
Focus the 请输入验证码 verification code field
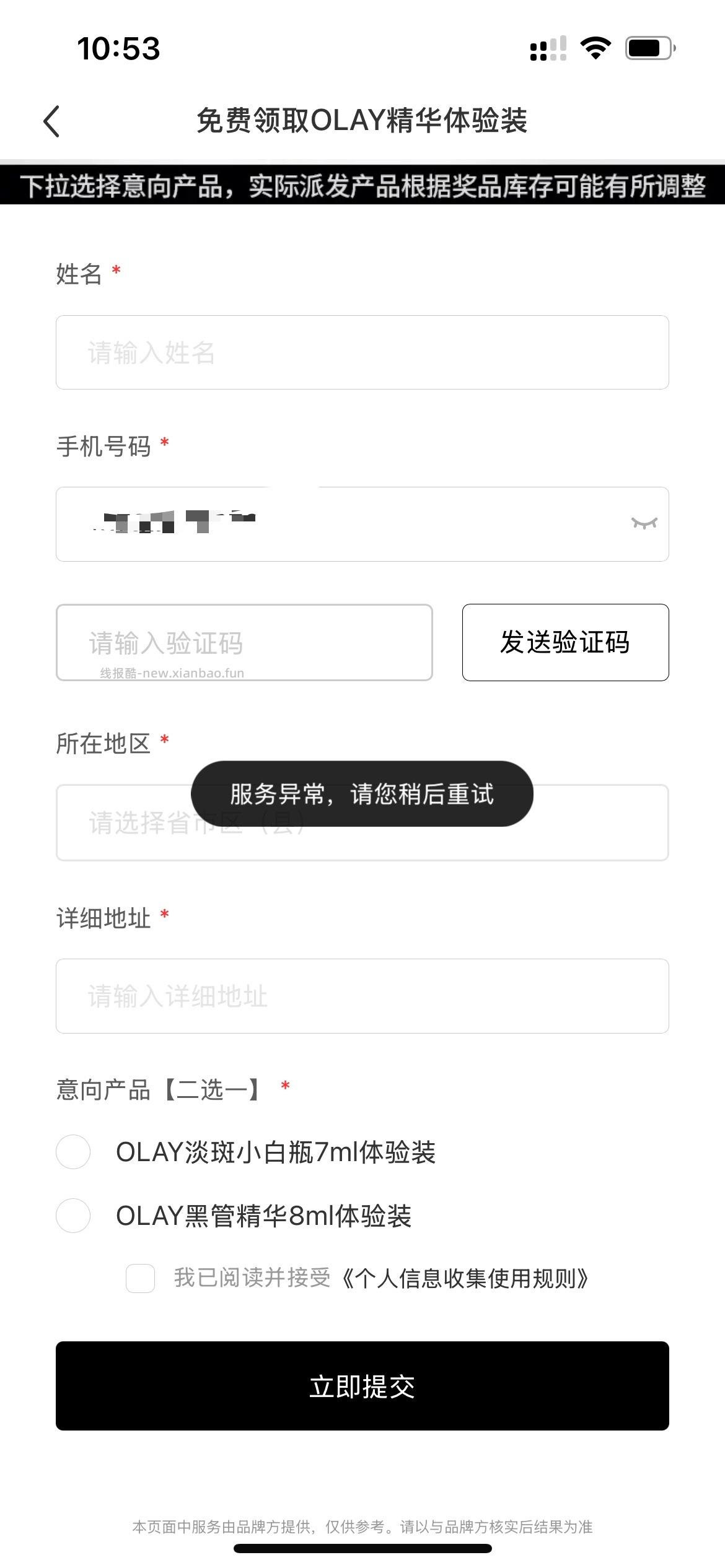coord(245,642)
